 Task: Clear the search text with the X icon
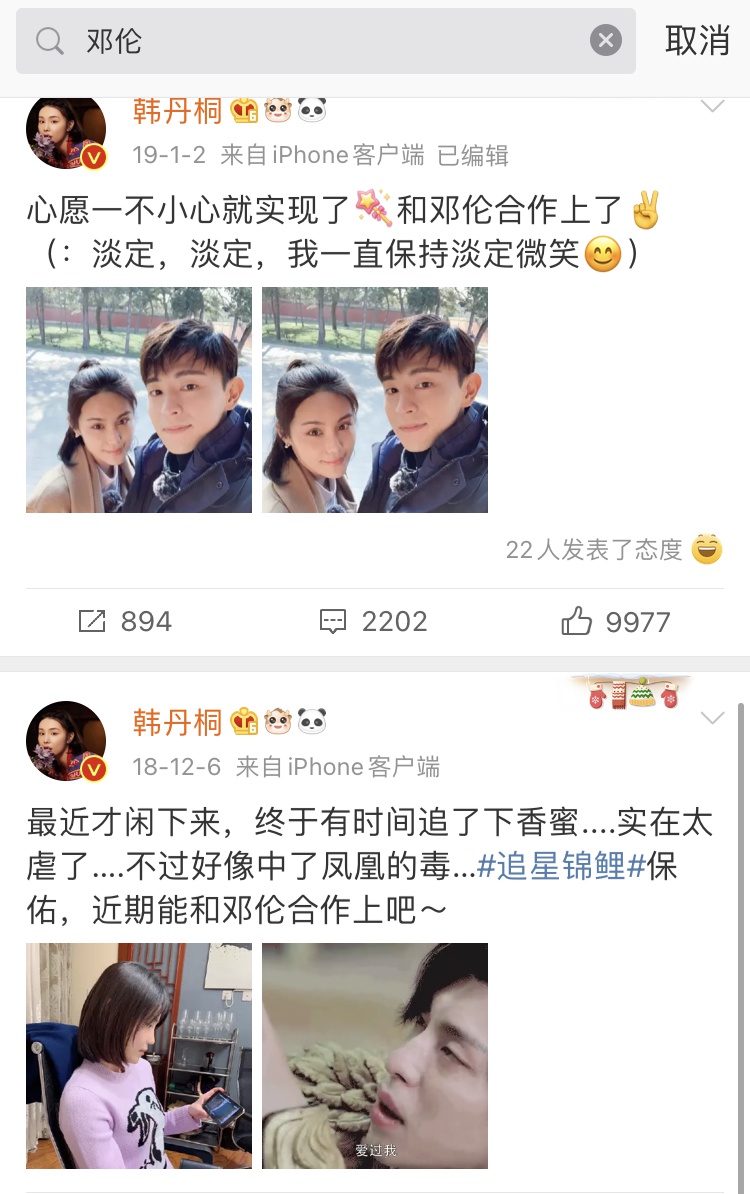tap(605, 40)
